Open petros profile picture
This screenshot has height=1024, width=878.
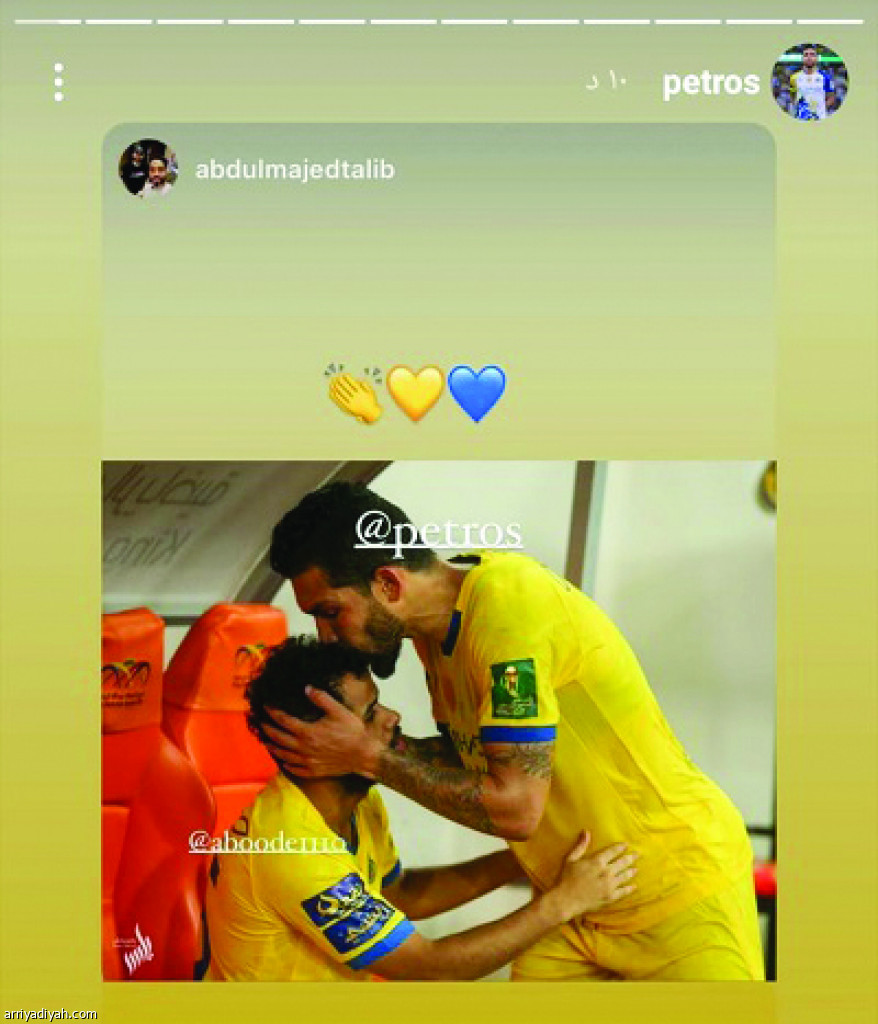click(809, 82)
